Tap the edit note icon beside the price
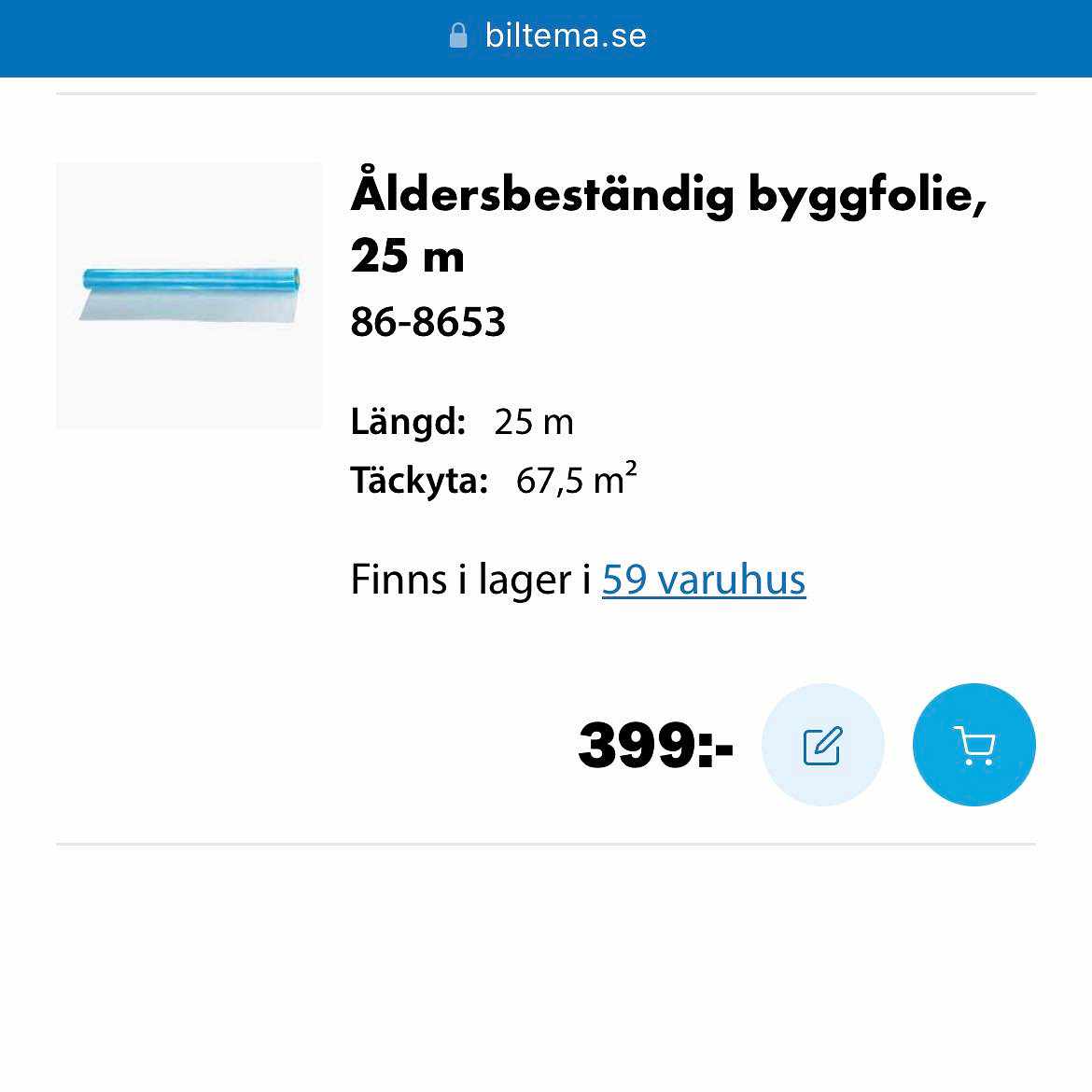 pos(822,745)
